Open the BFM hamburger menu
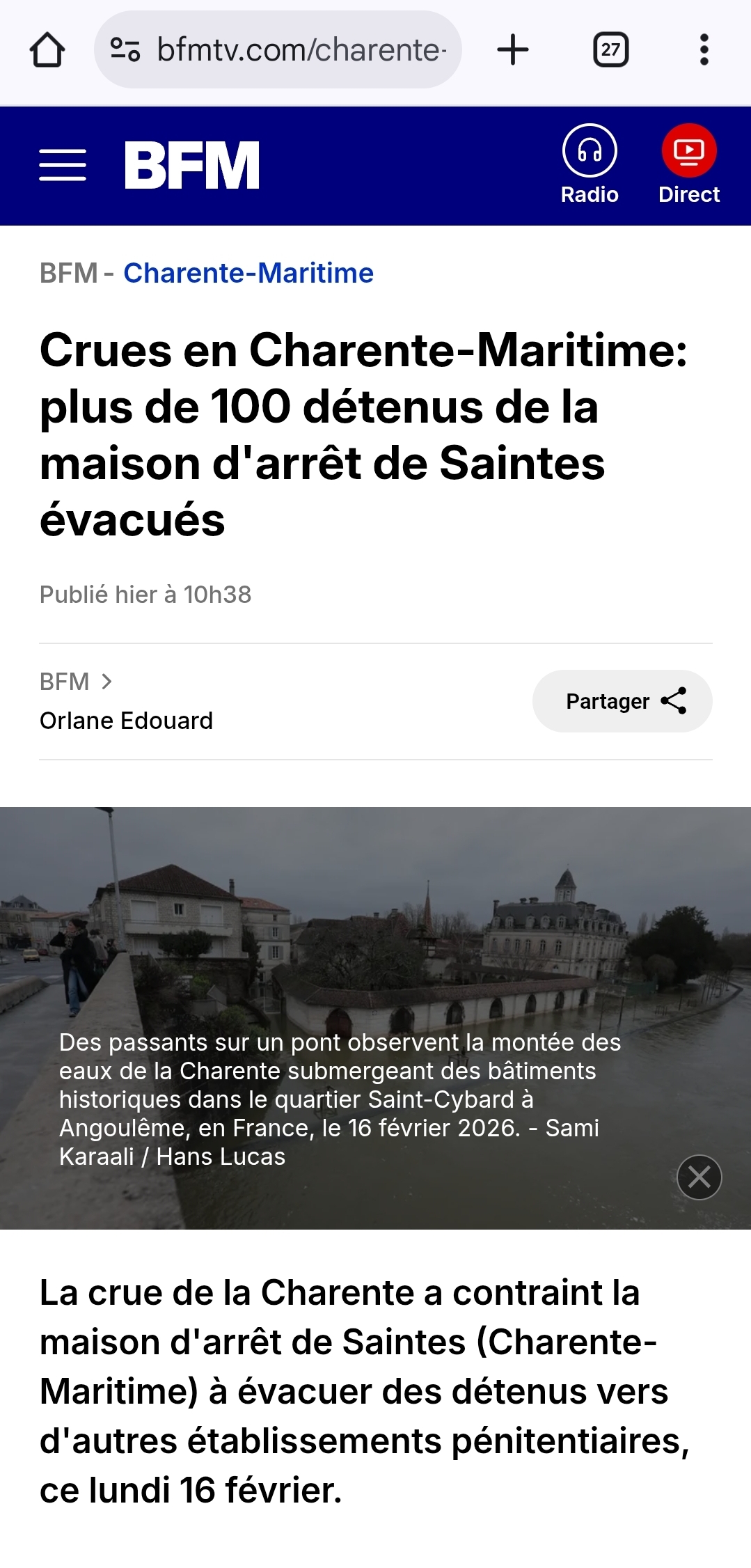This screenshot has width=751, height=1568. click(63, 165)
